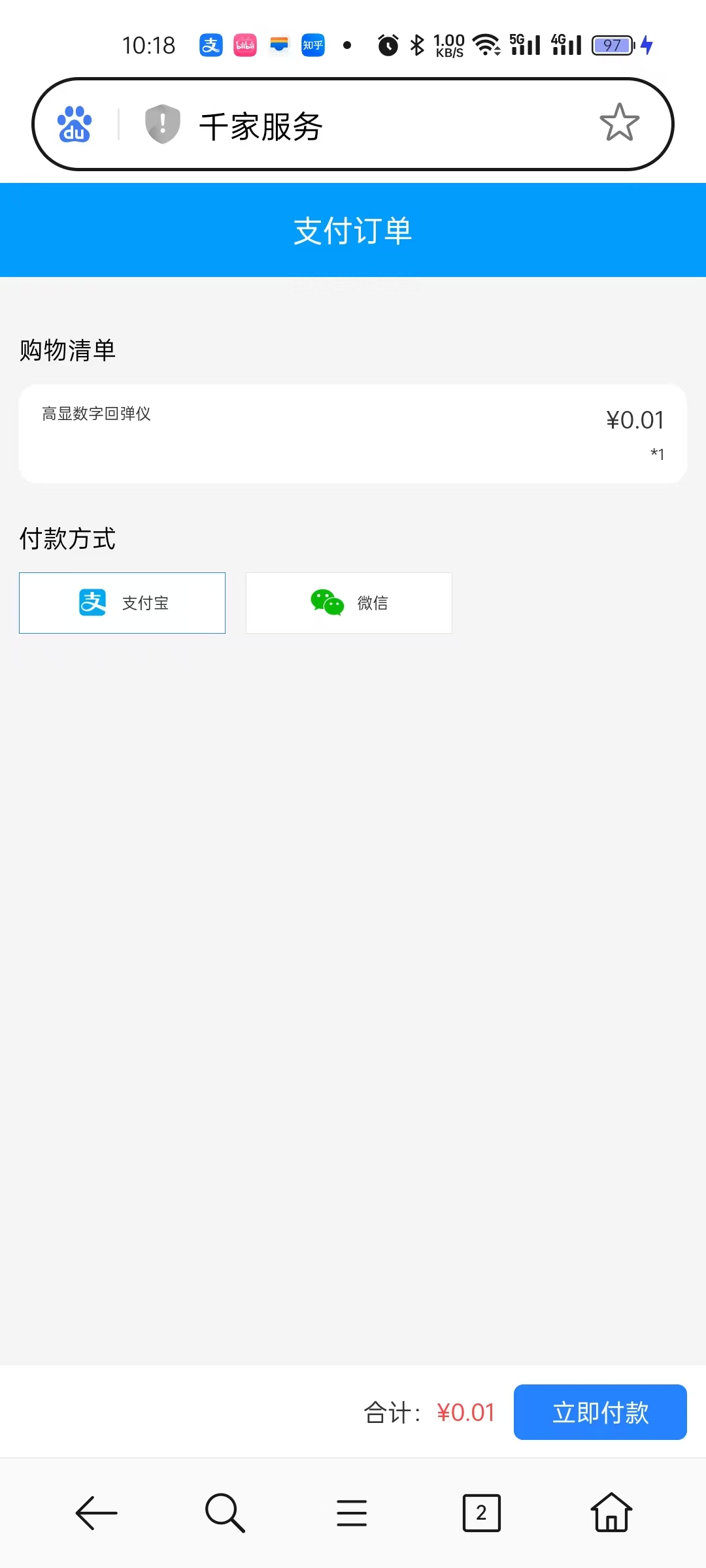Go back using the browser arrow
Image resolution: width=706 pixels, height=1568 pixels.
click(x=96, y=1512)
